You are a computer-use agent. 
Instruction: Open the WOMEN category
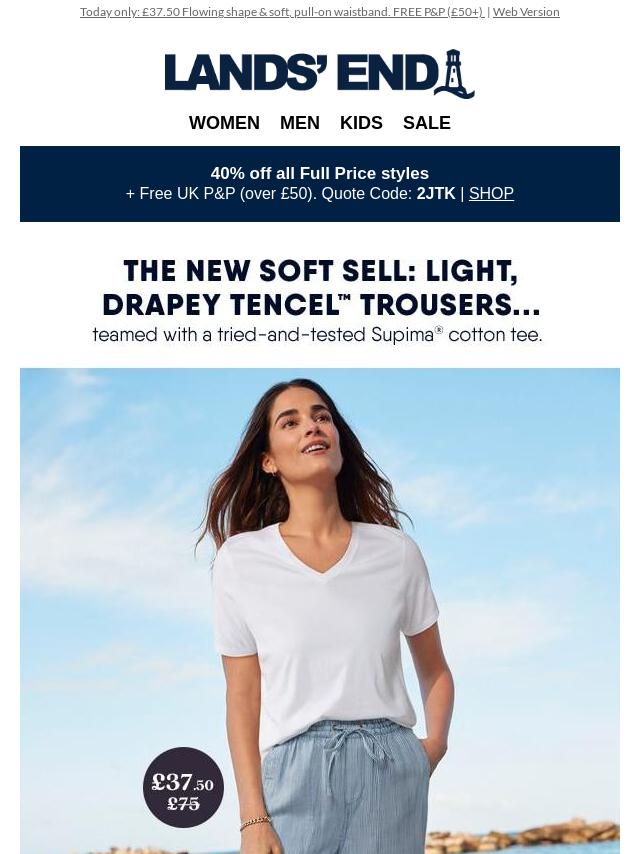pos(224,123)
